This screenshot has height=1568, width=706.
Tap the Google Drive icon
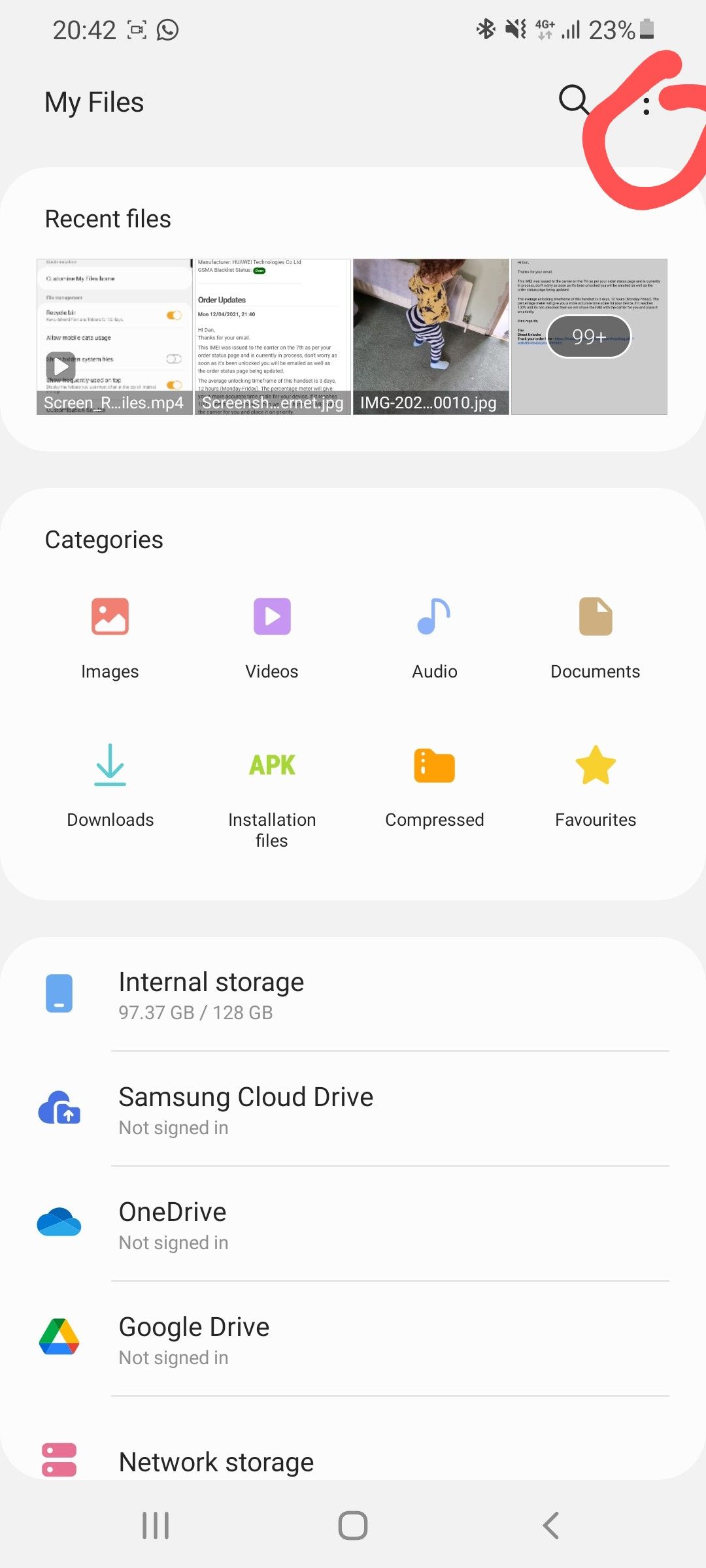[59, 1338]
